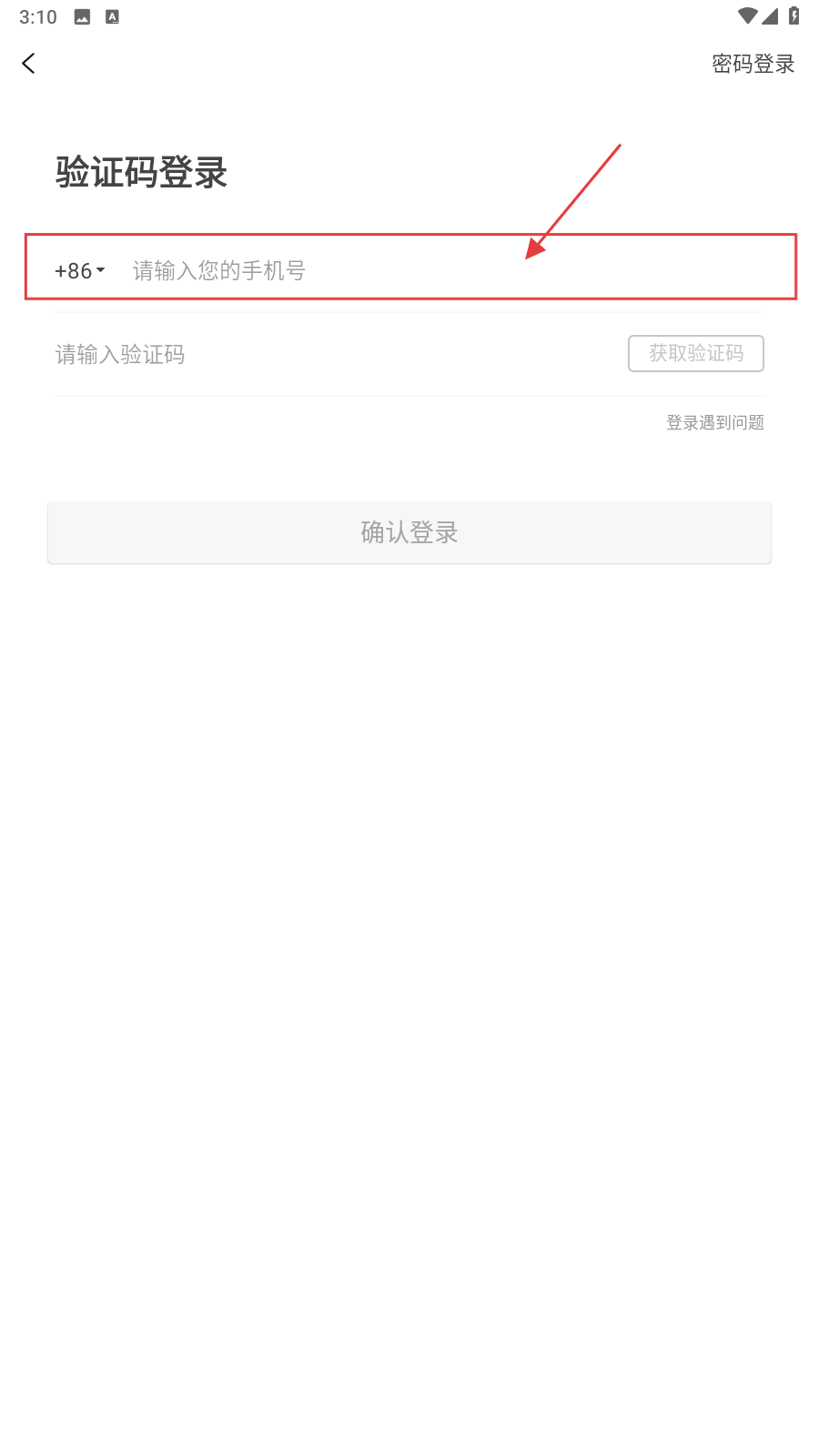The image size is (819, 1456).
Task: Switch to 密码登录 password login
Action: [x=753, y=64]
